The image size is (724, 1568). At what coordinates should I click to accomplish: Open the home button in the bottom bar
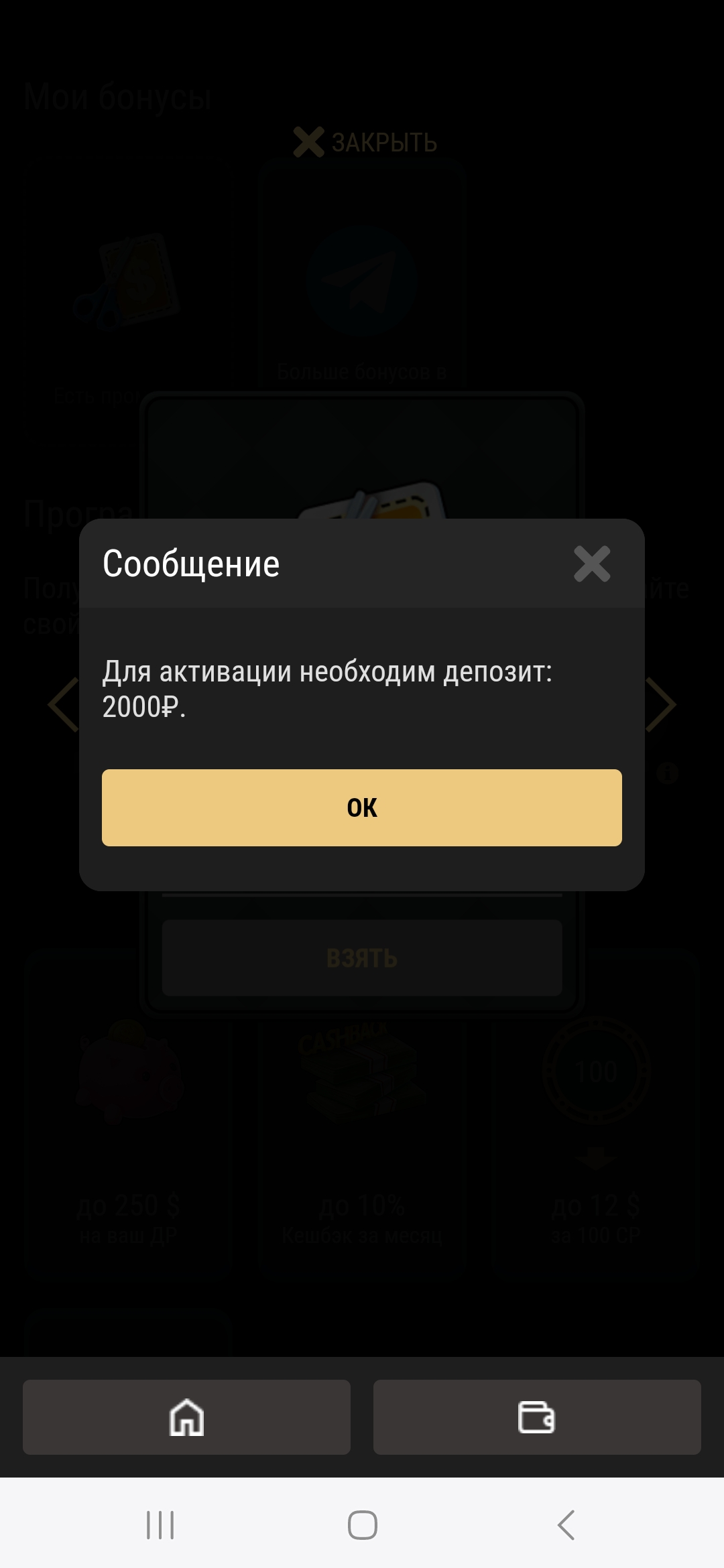click(186, 1417)
